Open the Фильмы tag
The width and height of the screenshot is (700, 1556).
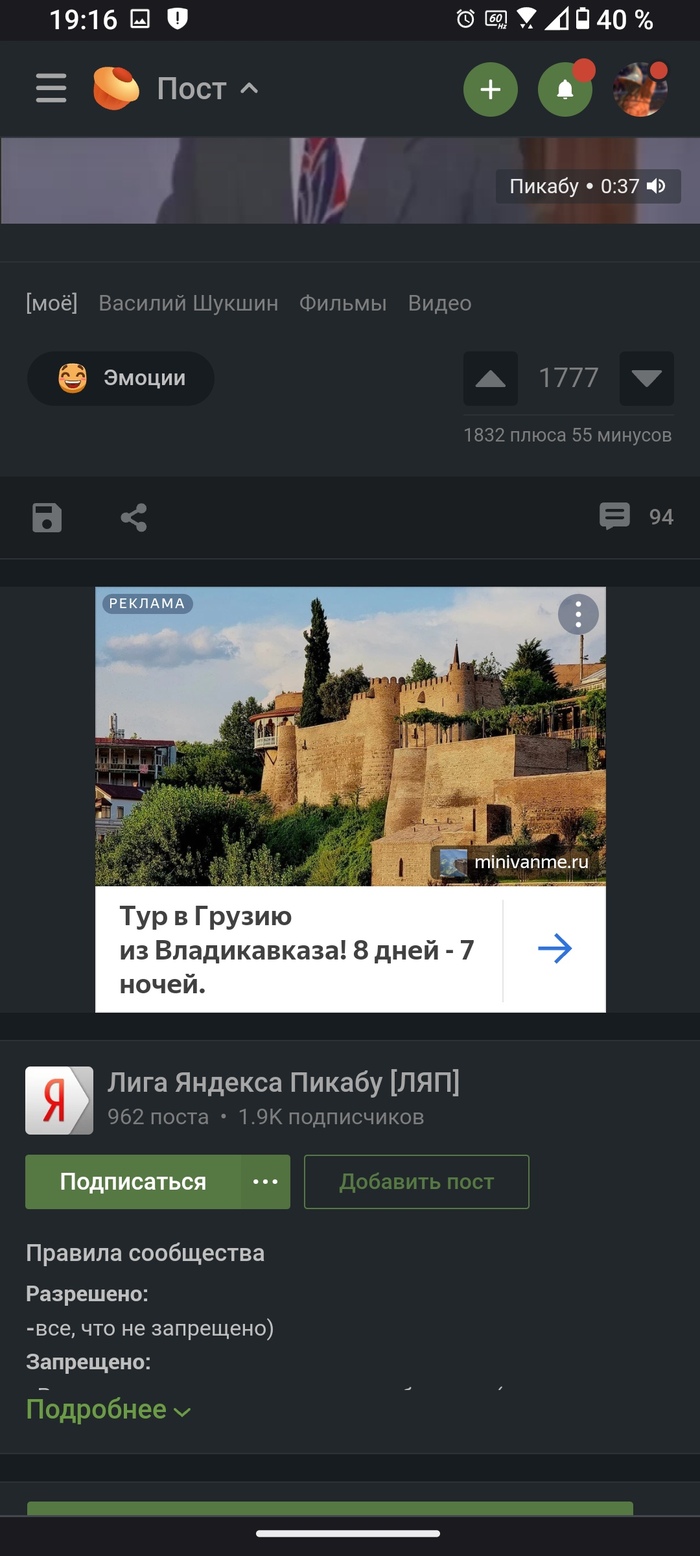coord(343,303)
